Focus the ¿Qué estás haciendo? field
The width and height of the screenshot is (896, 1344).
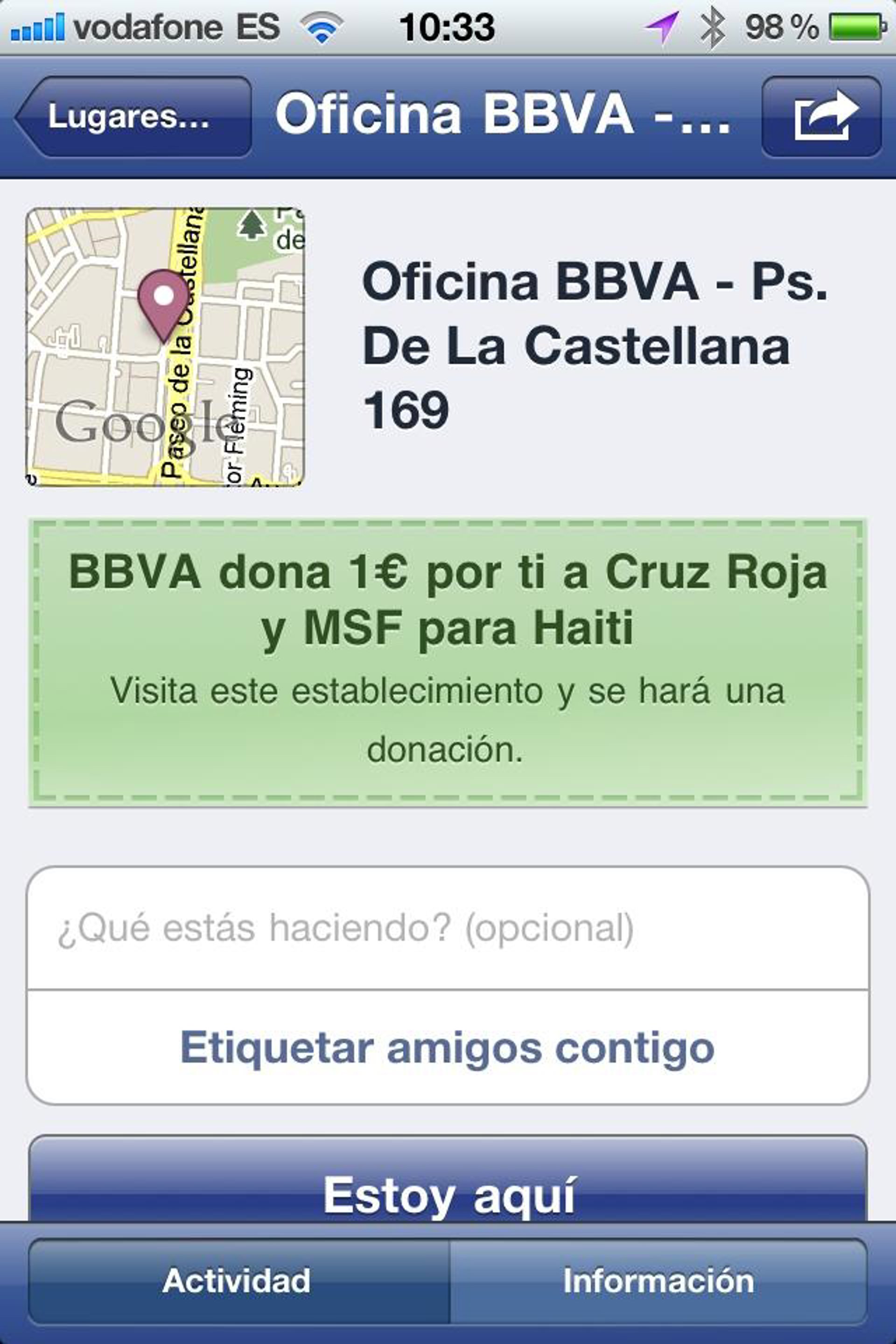448,928
